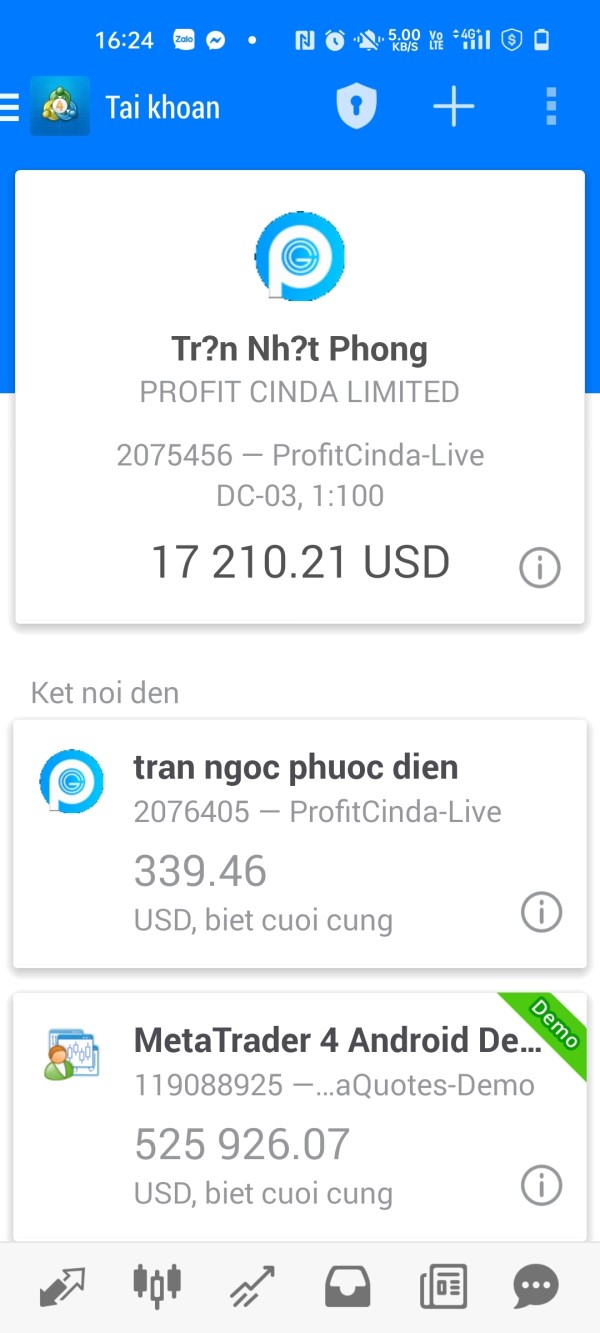Image resolution: width=600 pixels, height=1333 pixels.
Task: Switch to the quotes arrows tab
Action: click(x=62, y=1286)
